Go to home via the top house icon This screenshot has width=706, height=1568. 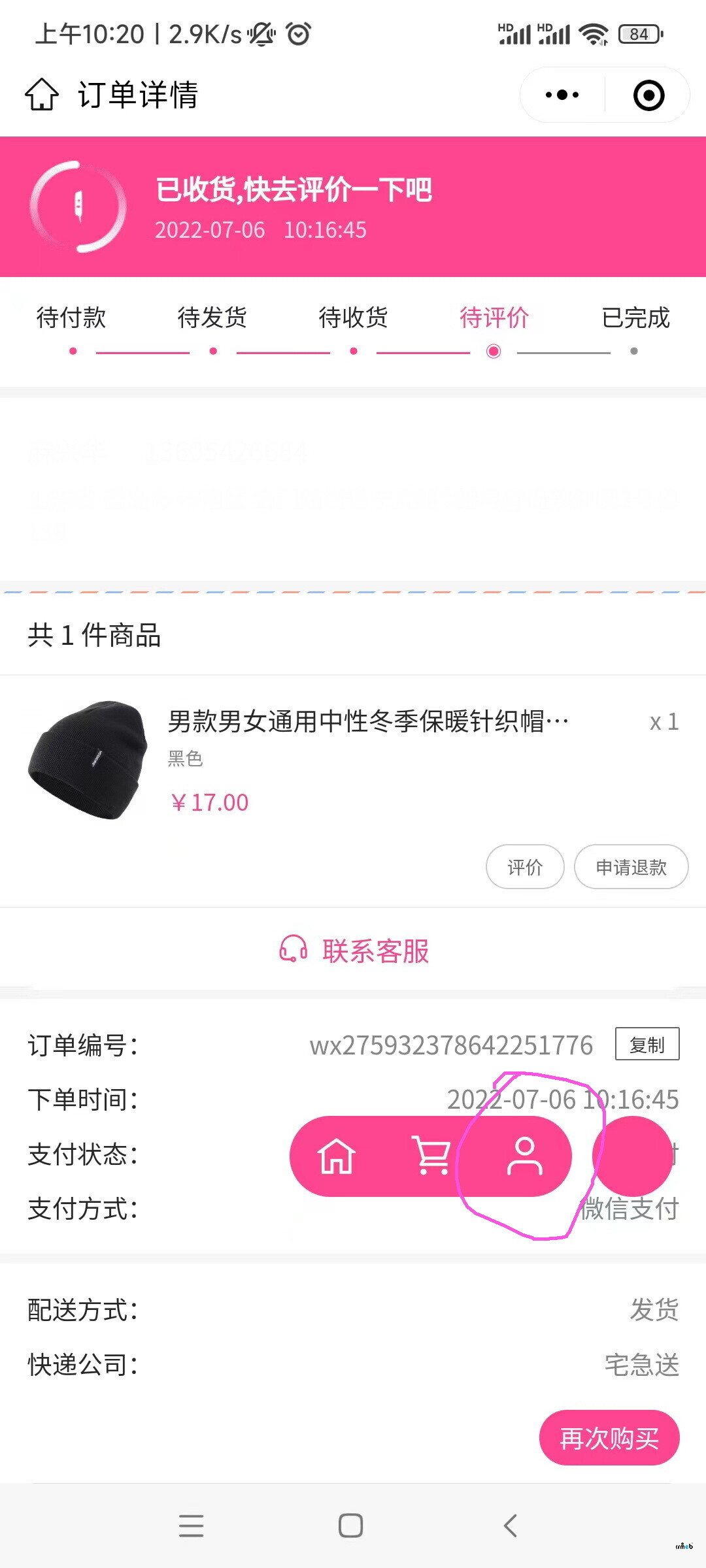(x=42, y=95)
